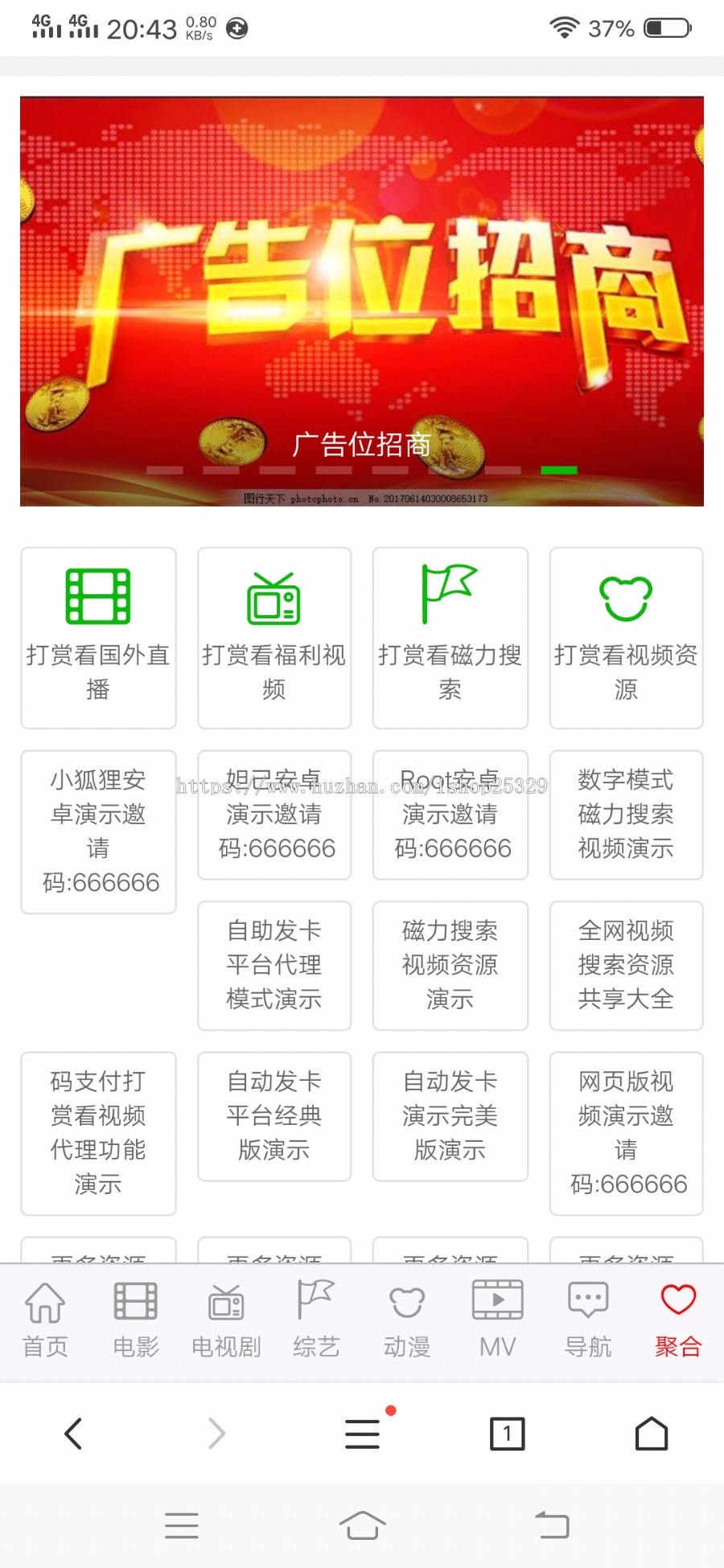Open 小狐狸安卓演示邀请码 link
The height and width of the screenshot is (1568, 724).
click(97, 832)
